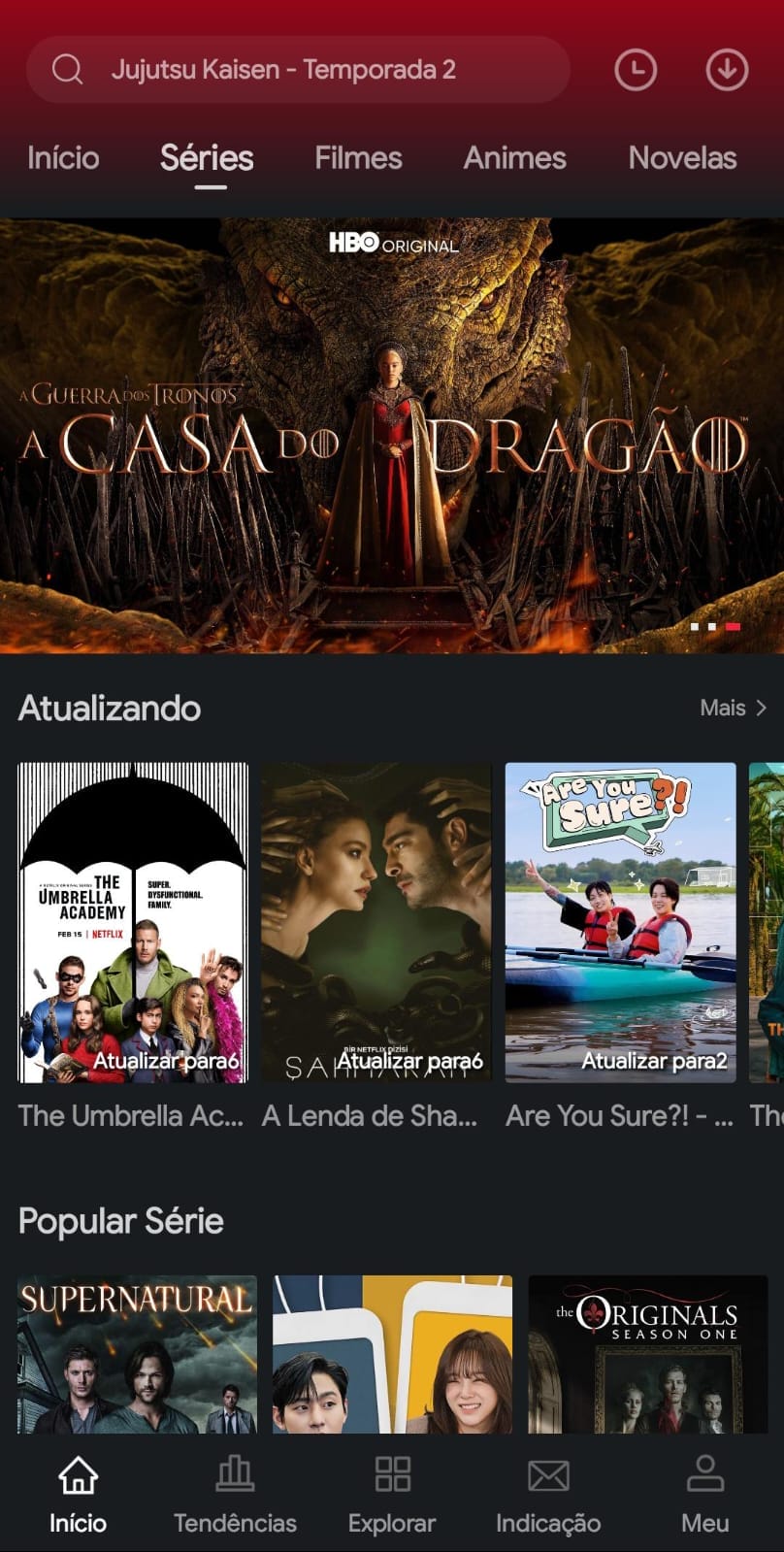
Task: Open the Are You Sure?! series card
Action: coord(620,922)
